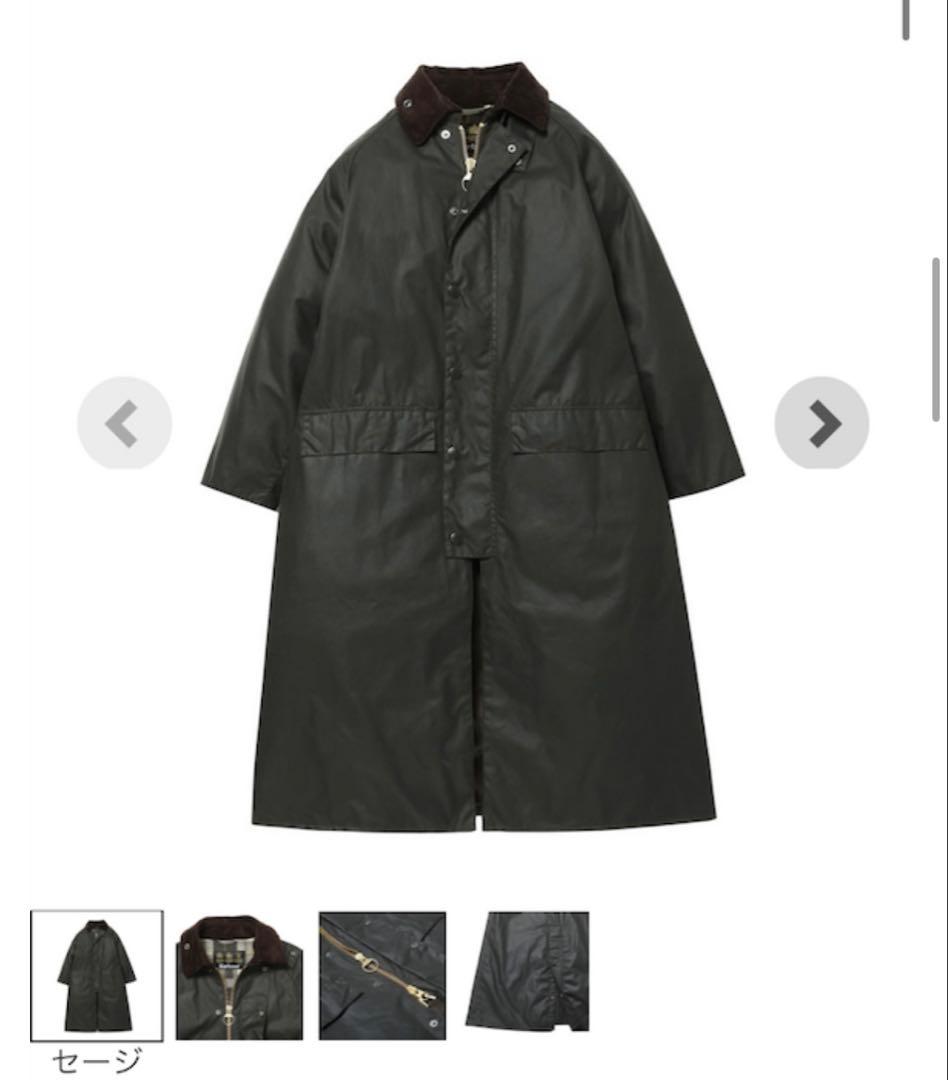Click the right arrow to view next image
The width and height of the screenshot is (948, 1080).
(820, 423)
